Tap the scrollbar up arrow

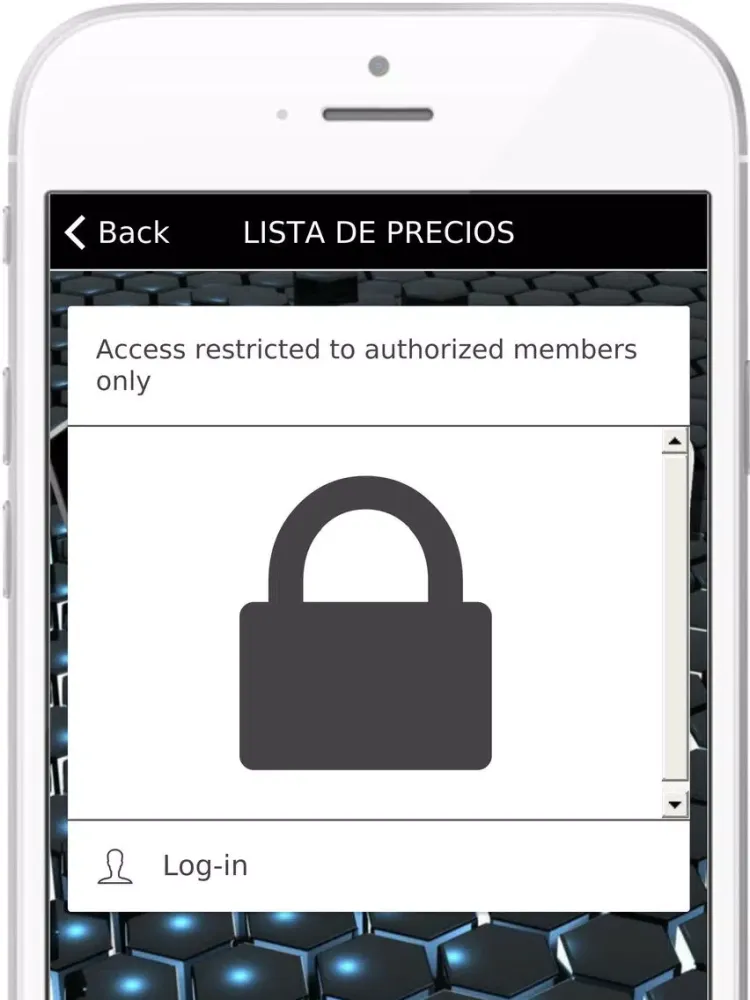pyautogui.click(x=676, y=441)
